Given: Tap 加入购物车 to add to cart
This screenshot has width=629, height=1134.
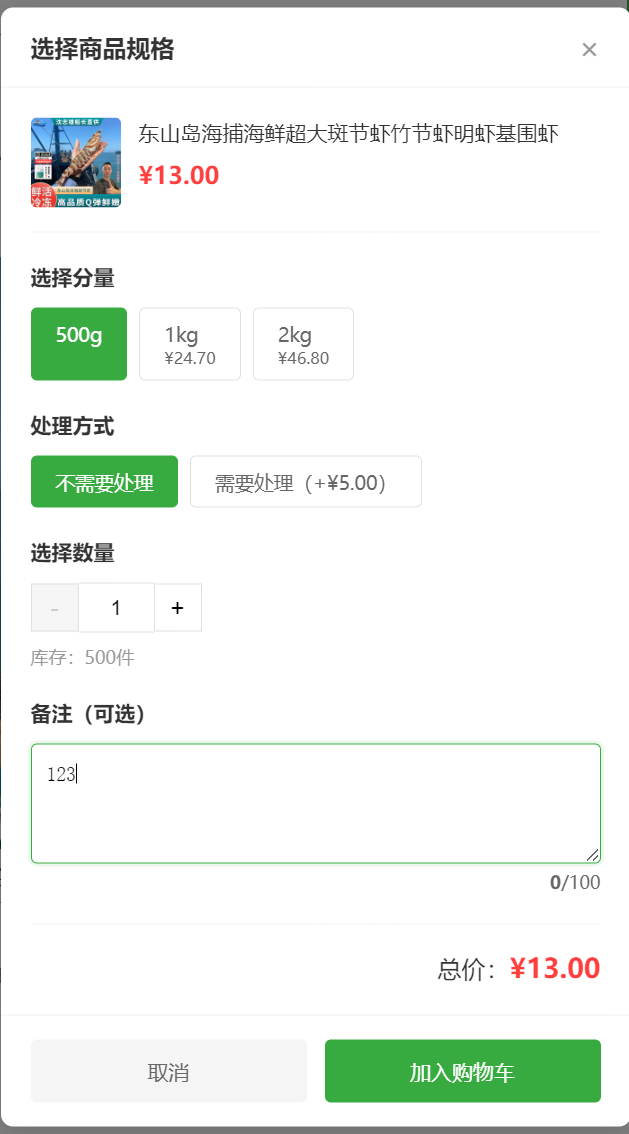Looking at the screenshot, I should 462,1071.
